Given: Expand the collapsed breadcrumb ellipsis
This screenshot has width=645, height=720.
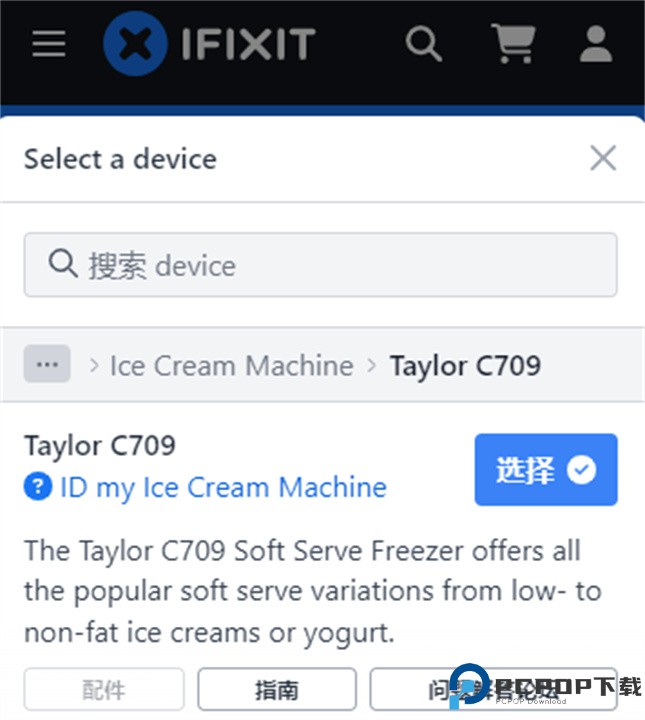Looking at the screenshot, I should pos(47,365).
